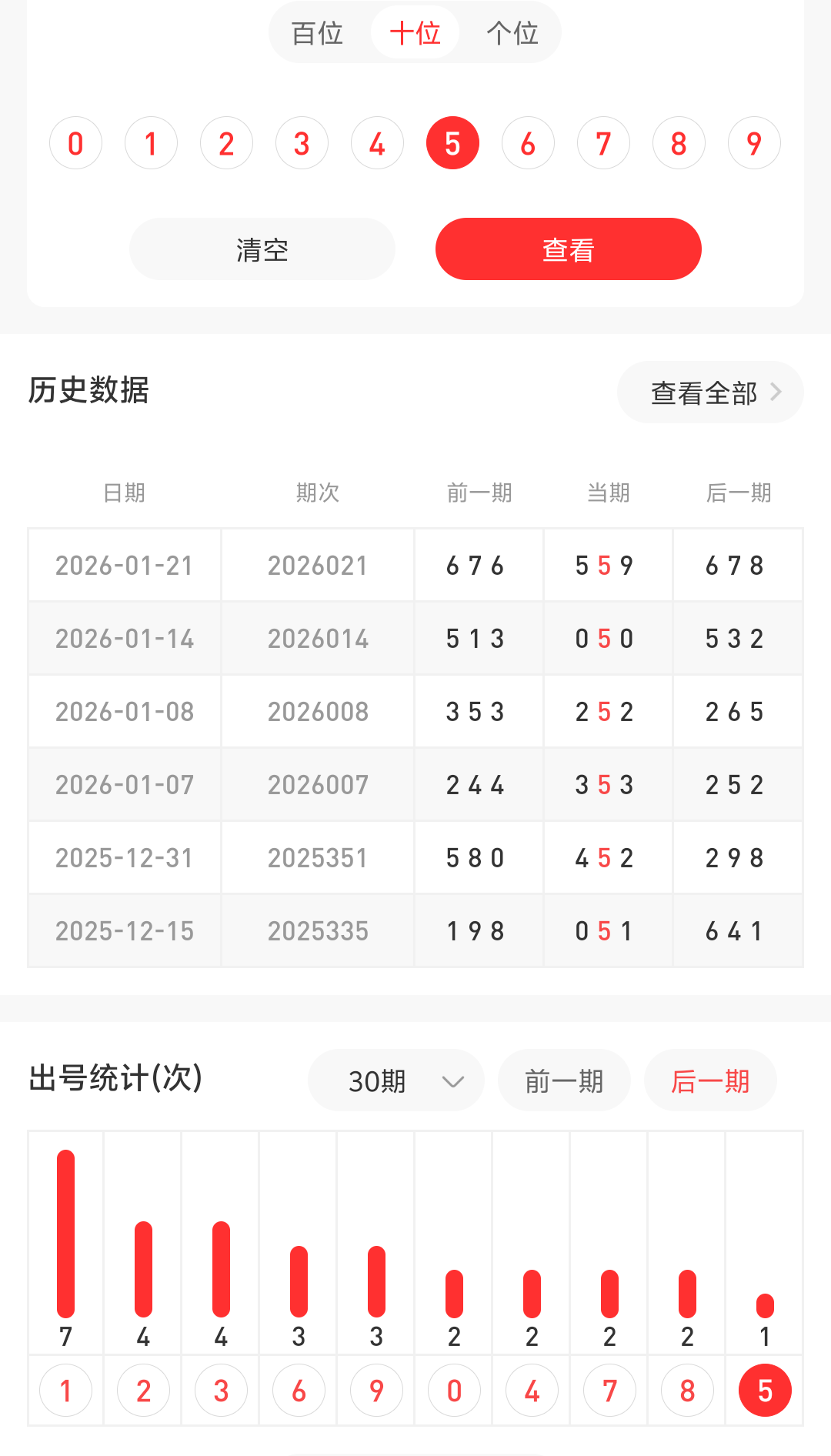Expand 查看全部 to see full history
Screen dimensions: 831x1456
(709, 392)
